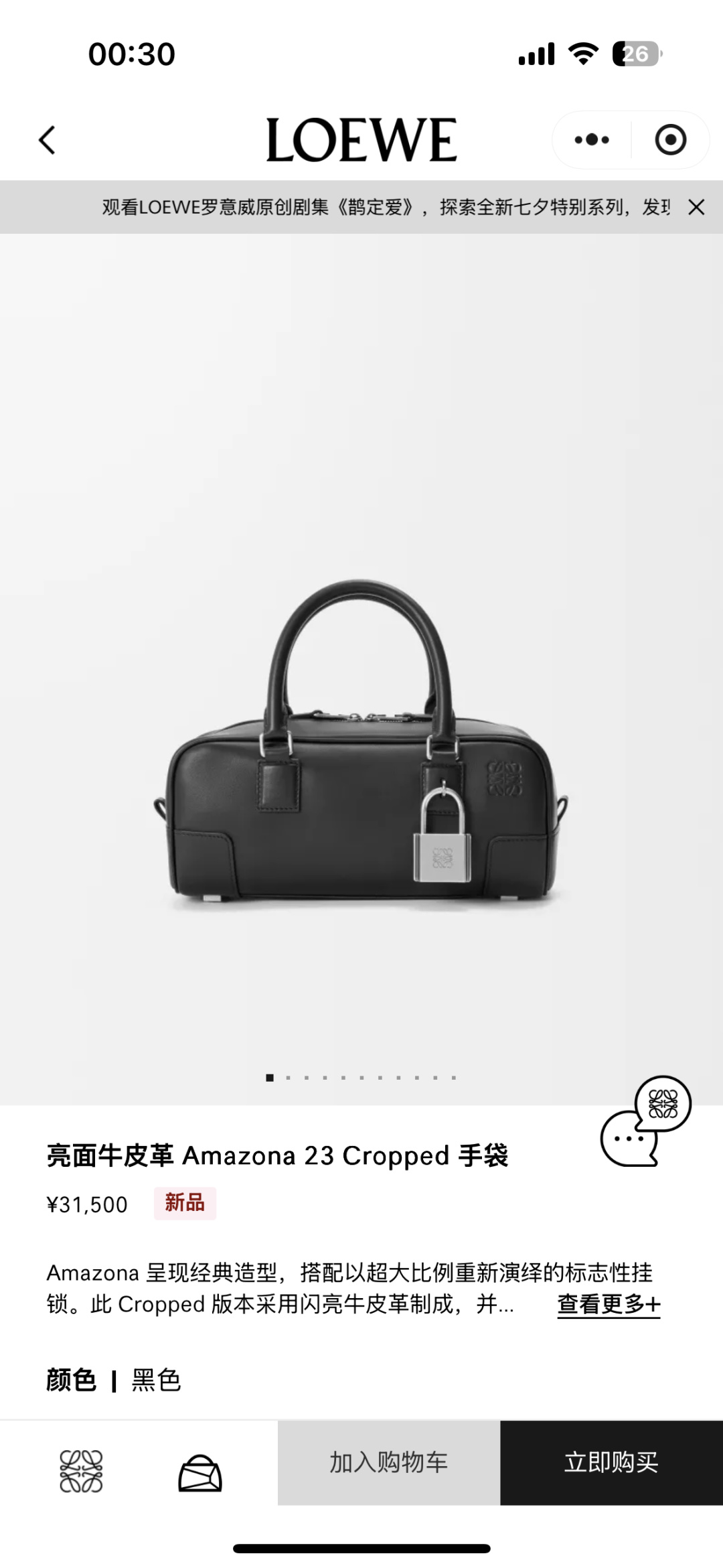Tap the 新品 new product badge
The width and height of the screenshot is (723, 1568).
click(x=186, y=1203)
